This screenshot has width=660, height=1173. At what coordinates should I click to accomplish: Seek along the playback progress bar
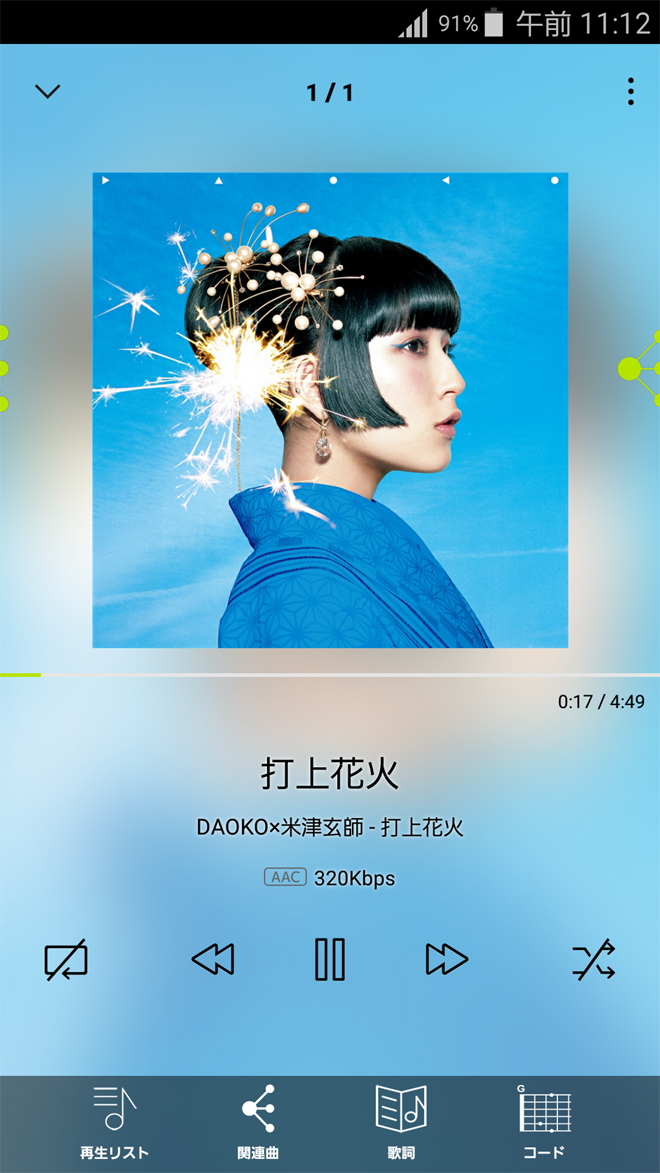(x=330, y=675)
